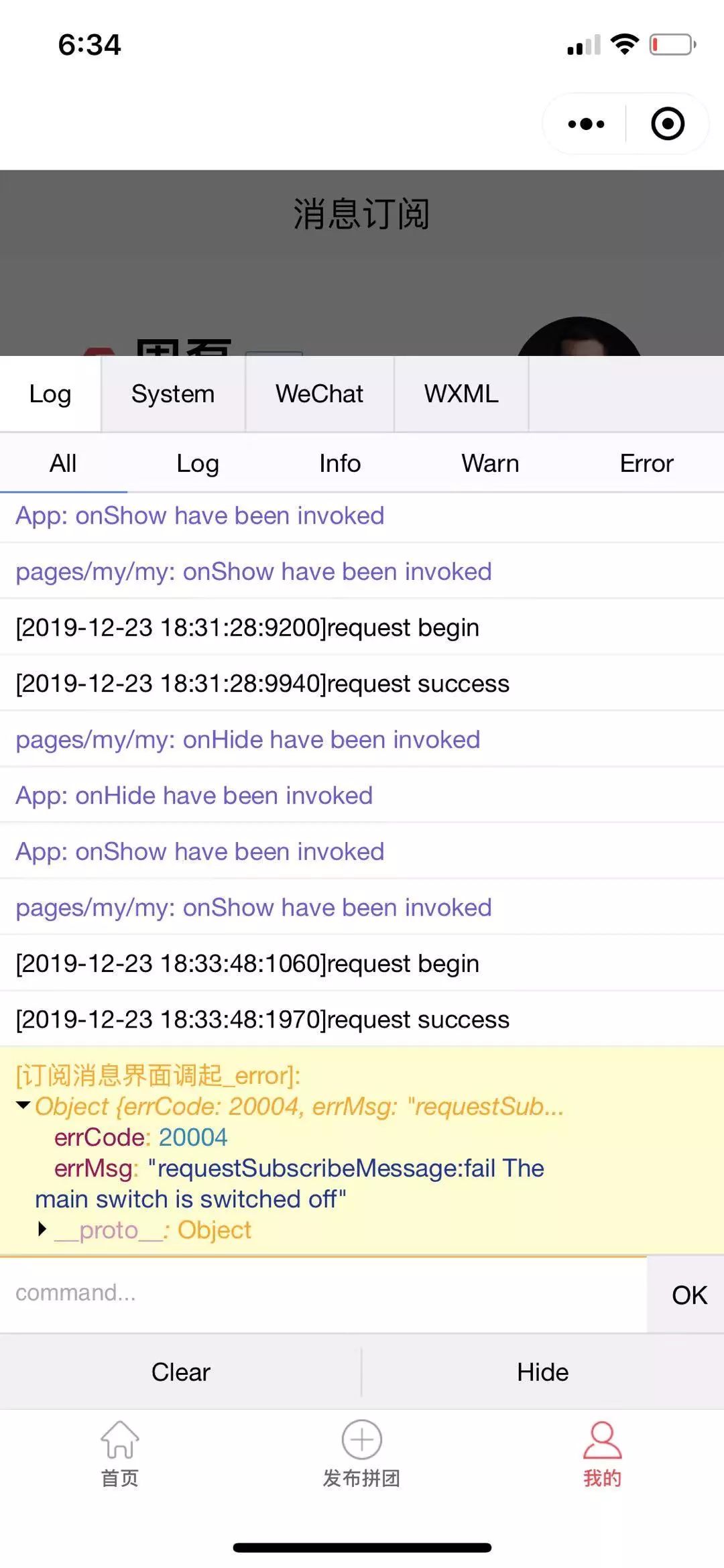This screenshot has width=724, height=1568.
Task: Switch to the 我的 tab
Action: [x=602, y=1453]
